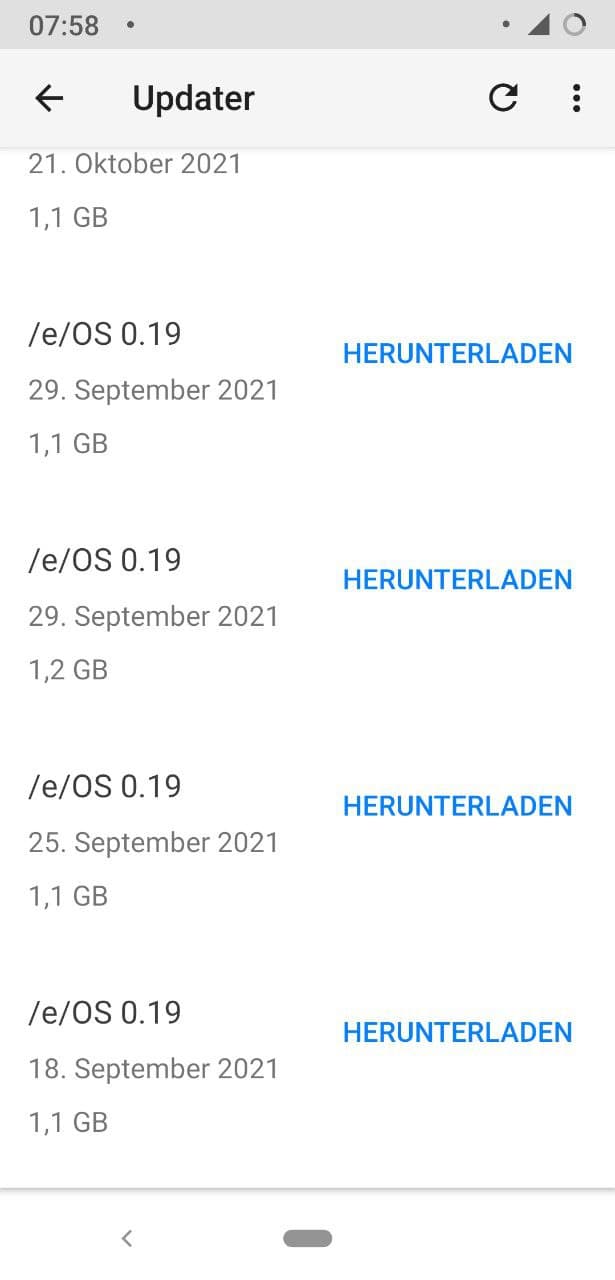Image resolution: width=615 pixels, height=1280 pixels.
Task: Tap HERUNTERLADEN for the 25. September 2021 update
Action: 457,806
